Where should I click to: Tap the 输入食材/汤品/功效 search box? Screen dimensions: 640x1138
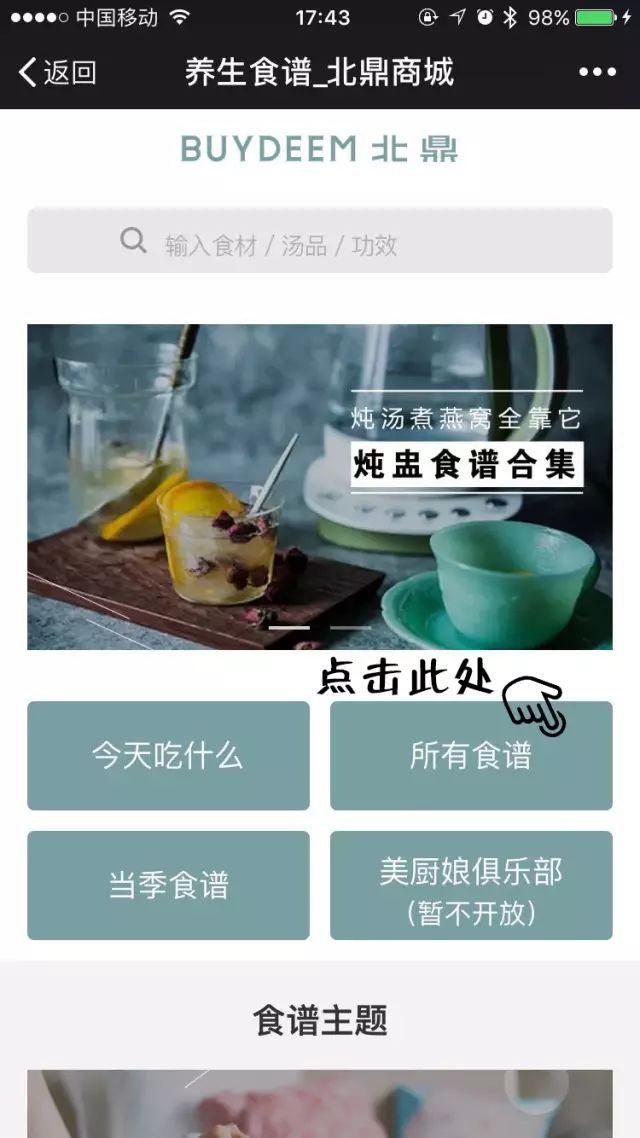coord(320,241)
